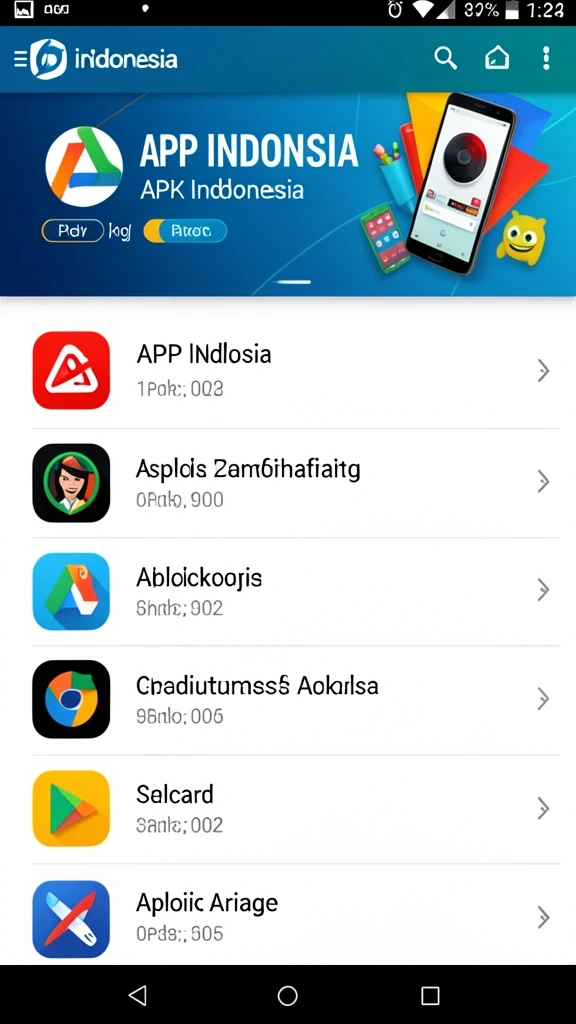Open search from the app bar

[x=445, y=59]
